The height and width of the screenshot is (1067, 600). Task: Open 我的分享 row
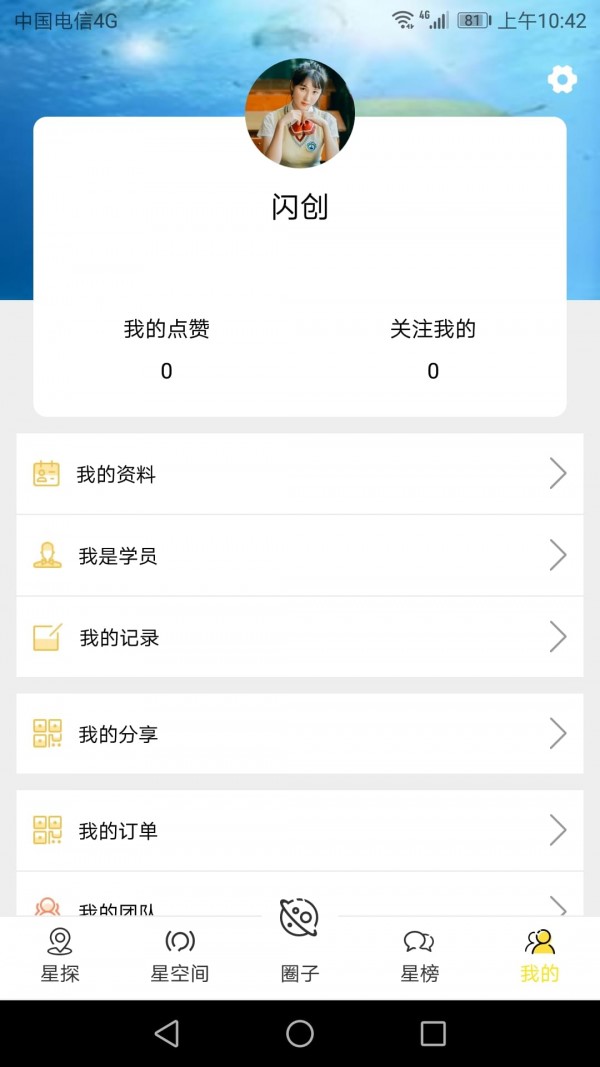click(300, 734)
